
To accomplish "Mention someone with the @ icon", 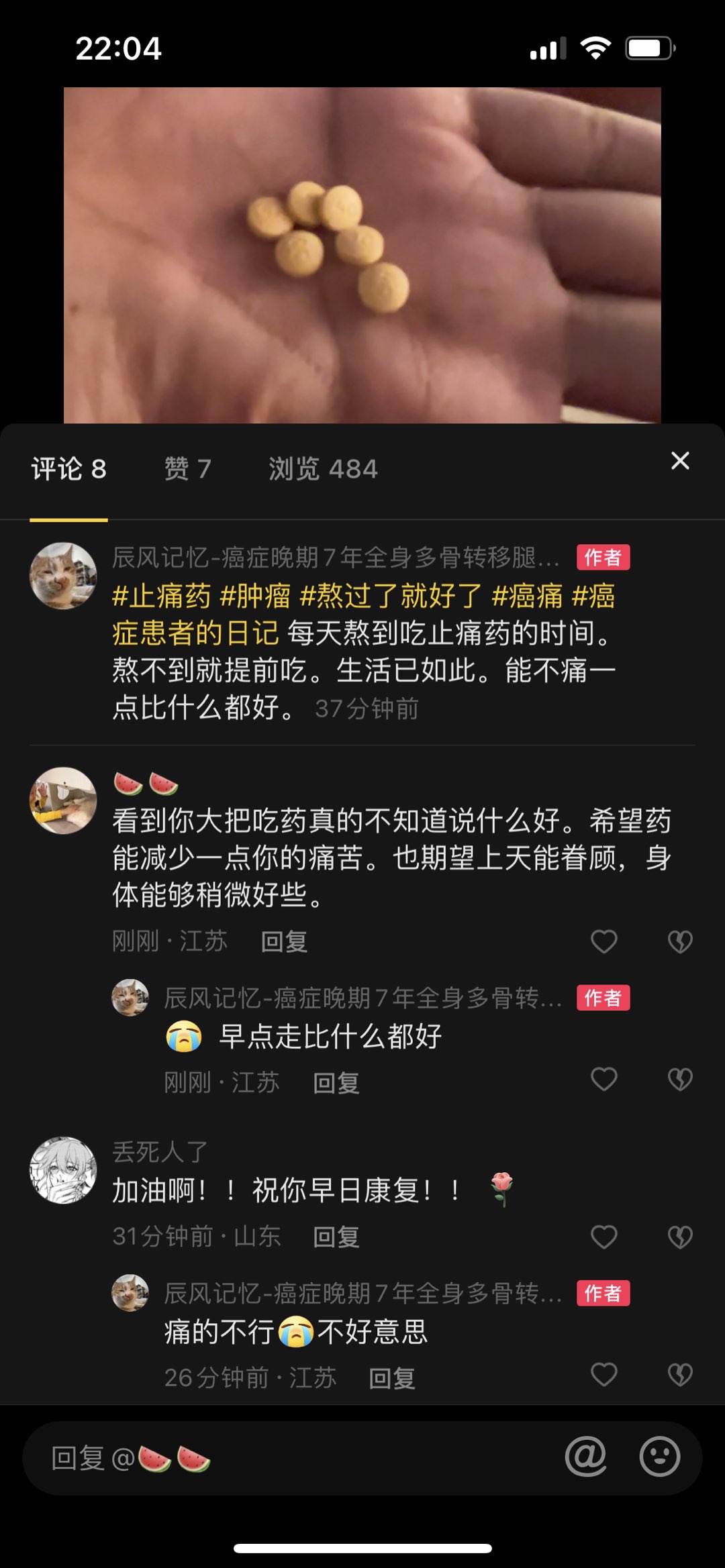I will 585,1457.
